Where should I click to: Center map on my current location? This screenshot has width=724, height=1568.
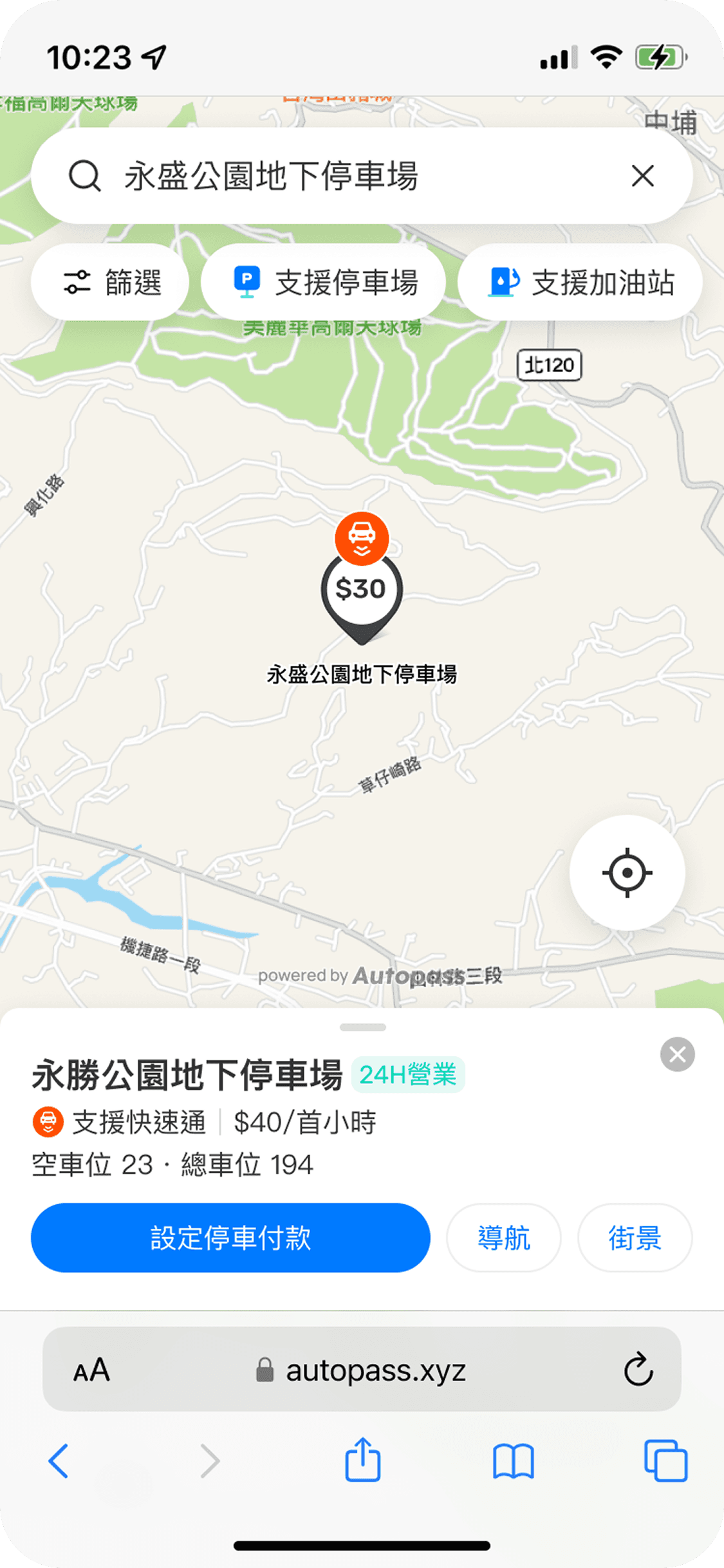click(x=627, y=873)
